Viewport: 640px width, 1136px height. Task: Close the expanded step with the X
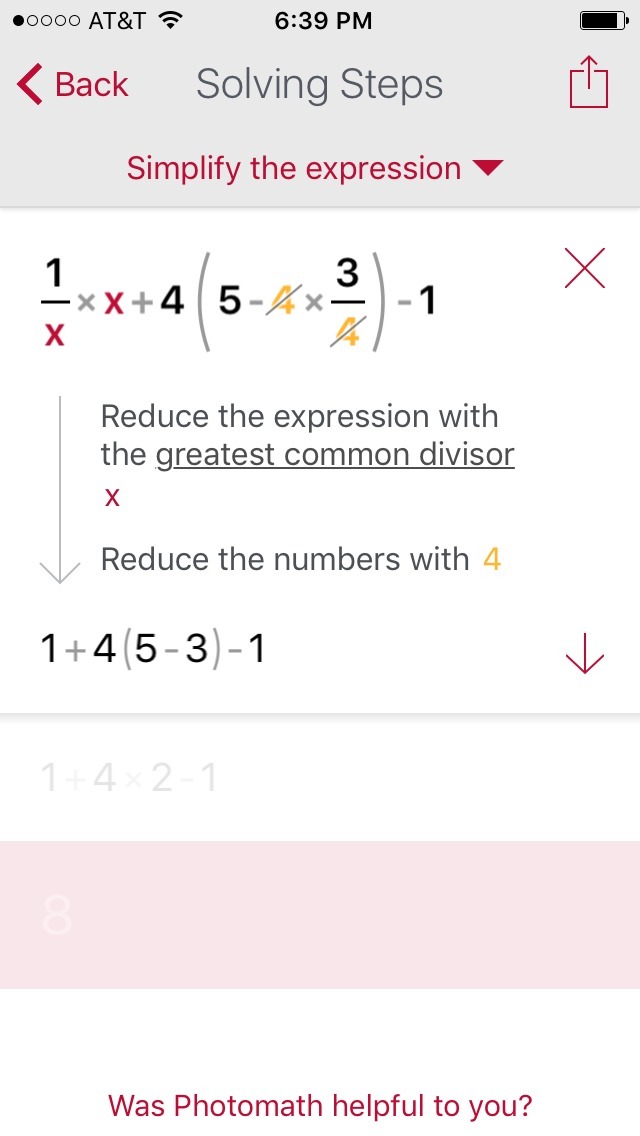pos(585,268)
